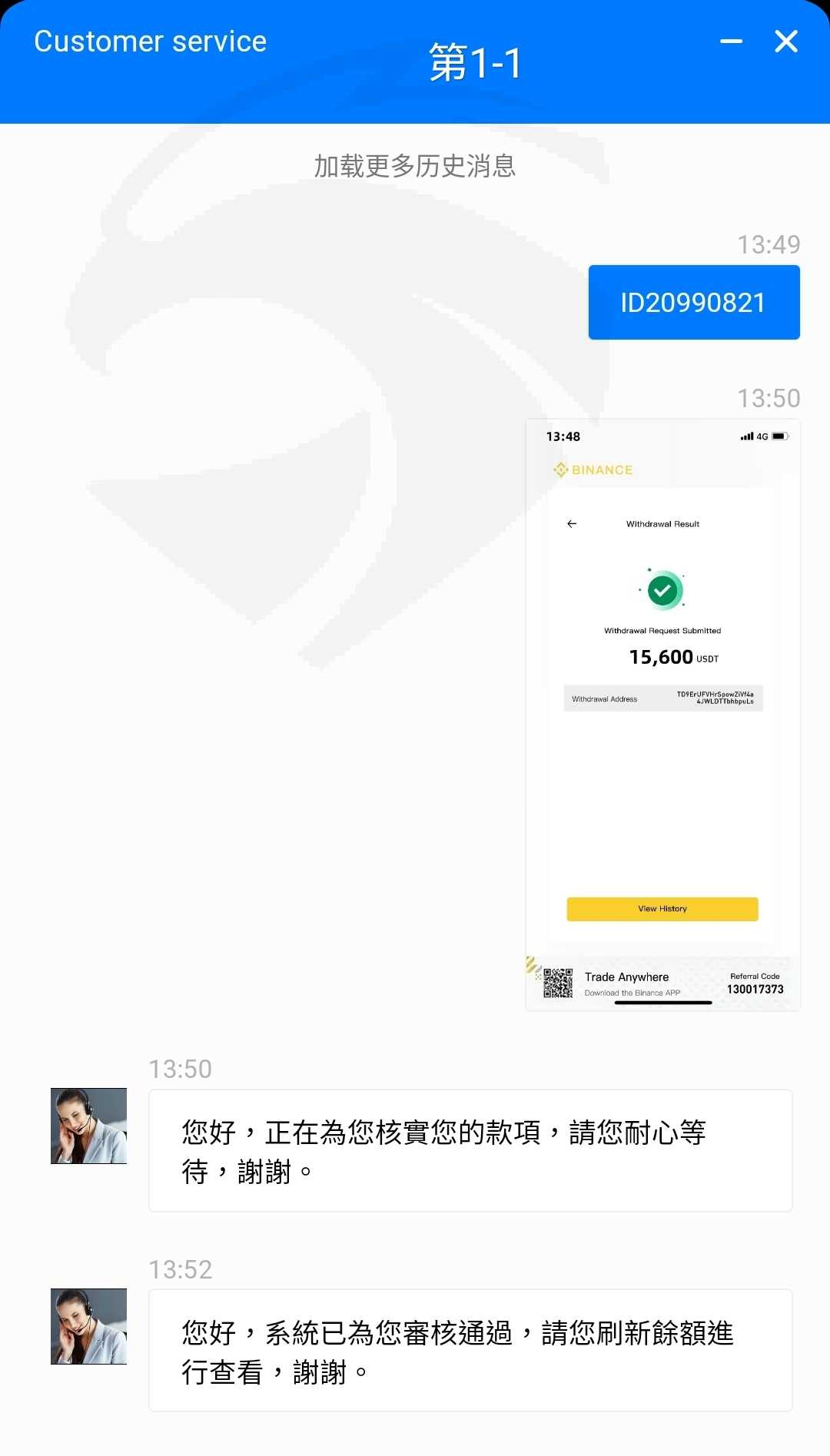This screenshot has width=830, height=1456.
Task: Load more history messages
Action: (415, 166)
